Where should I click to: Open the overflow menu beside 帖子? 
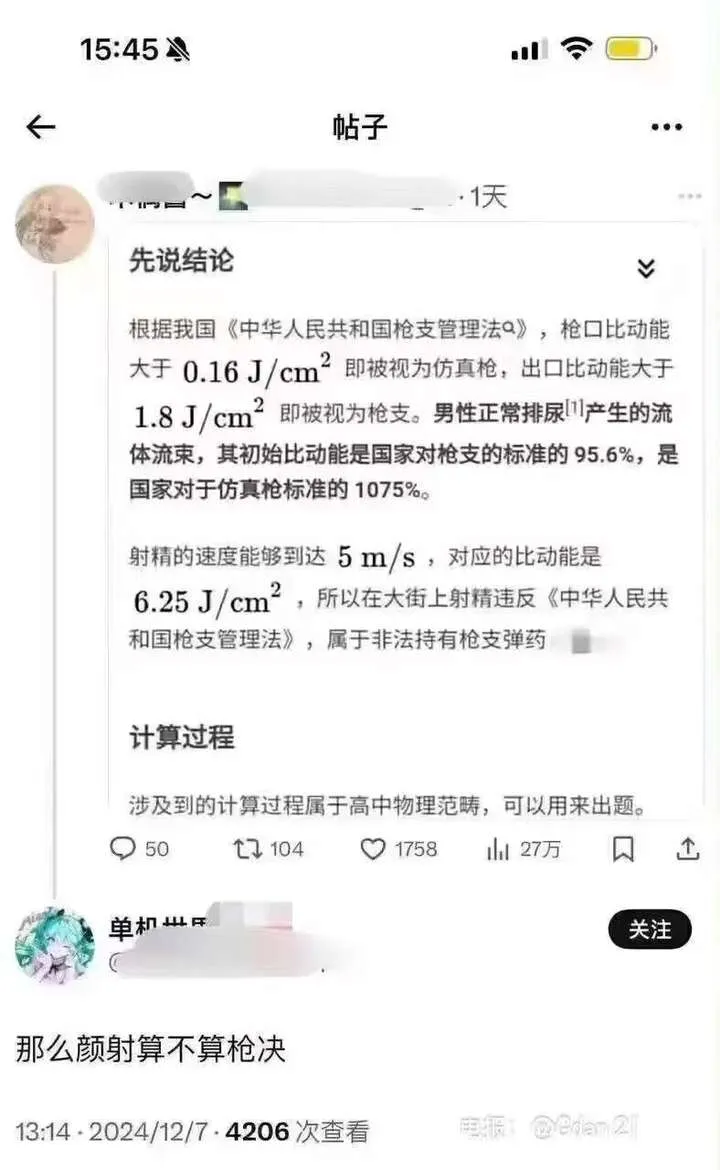click(666, 127)
